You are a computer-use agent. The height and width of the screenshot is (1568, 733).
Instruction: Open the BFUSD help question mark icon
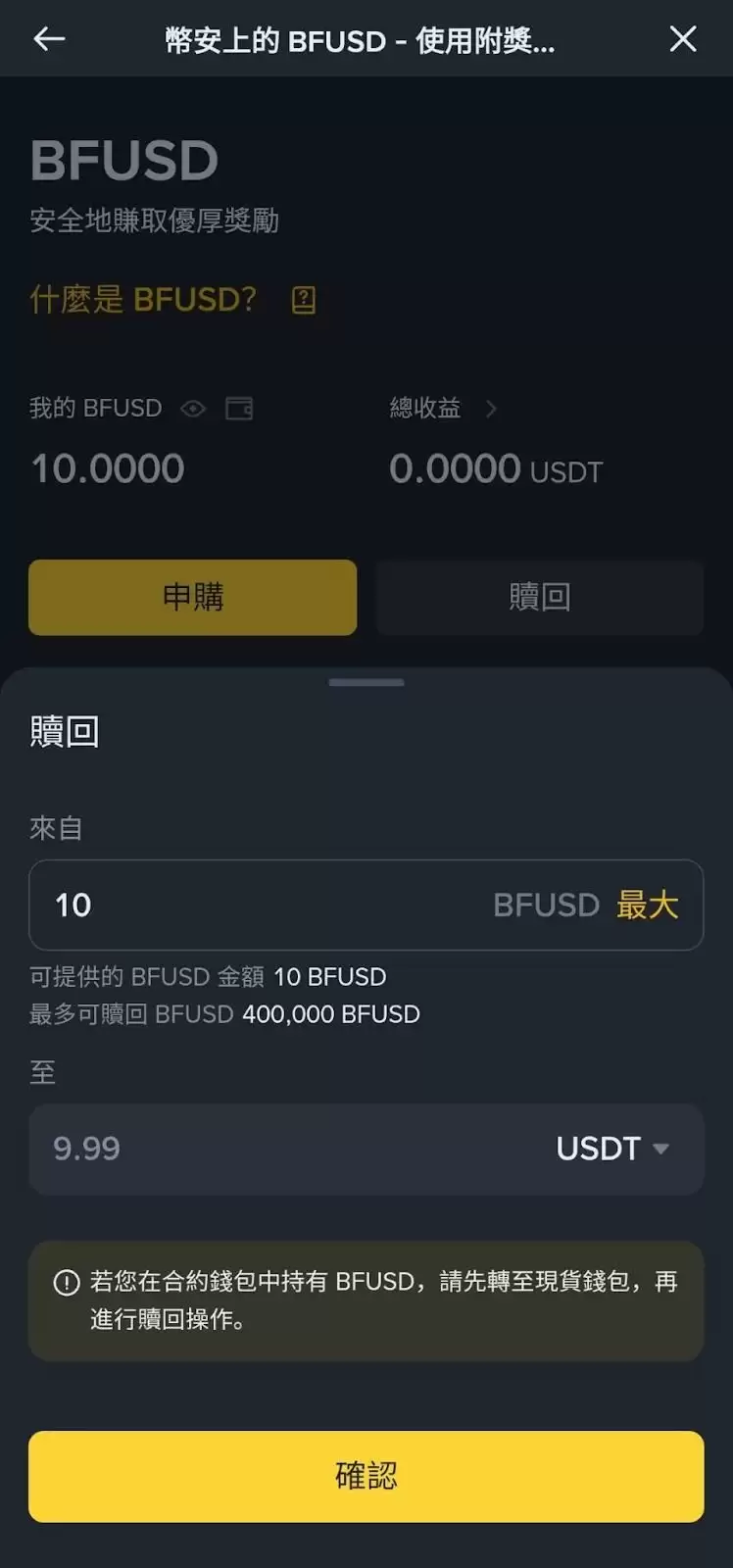[x=303, y=300]
